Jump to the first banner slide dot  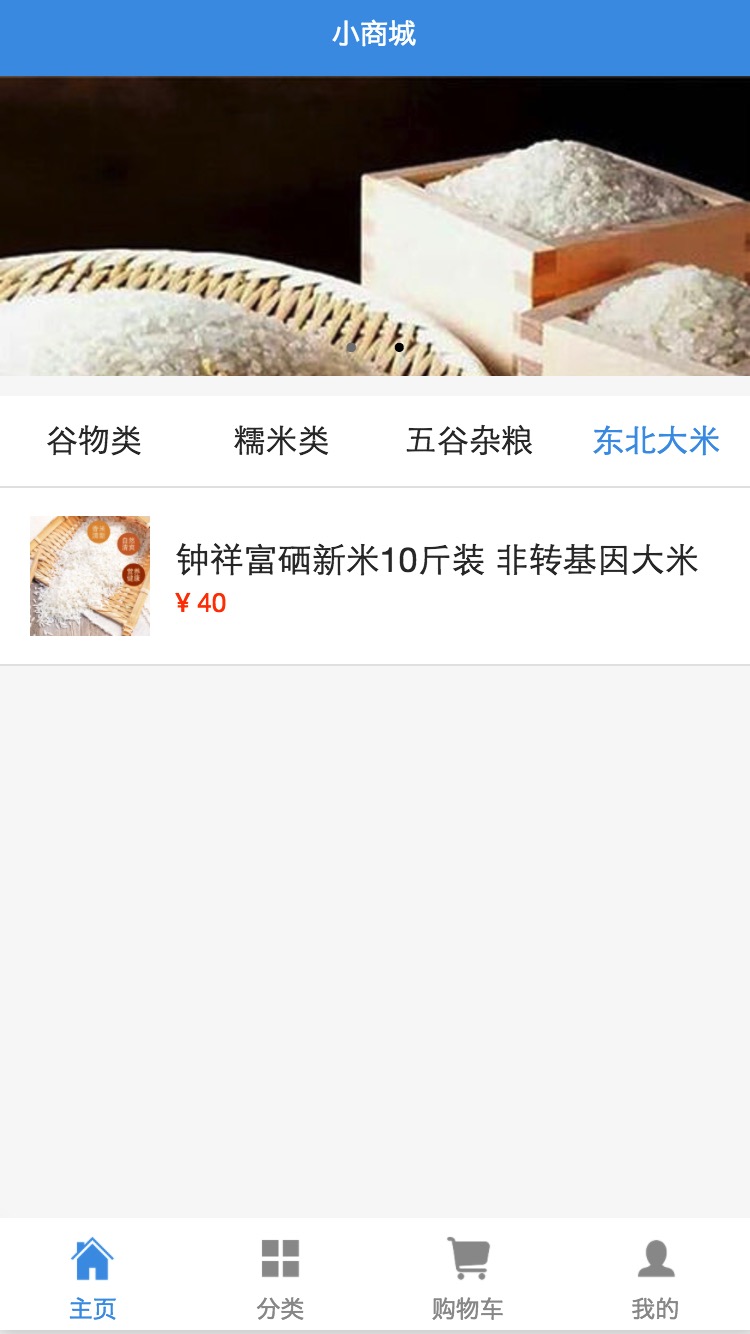(x=352, y=348)
